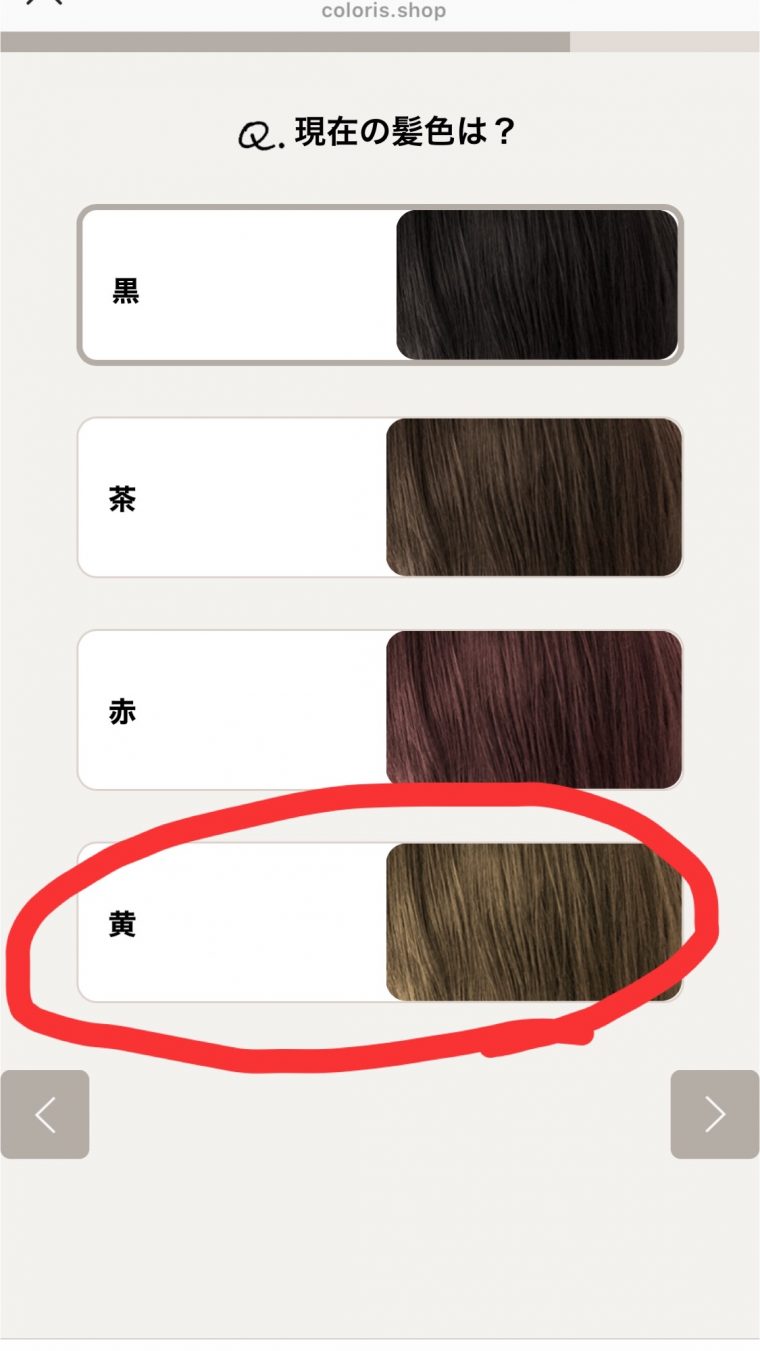Choose the 茶 hair color option

(380, 497)
